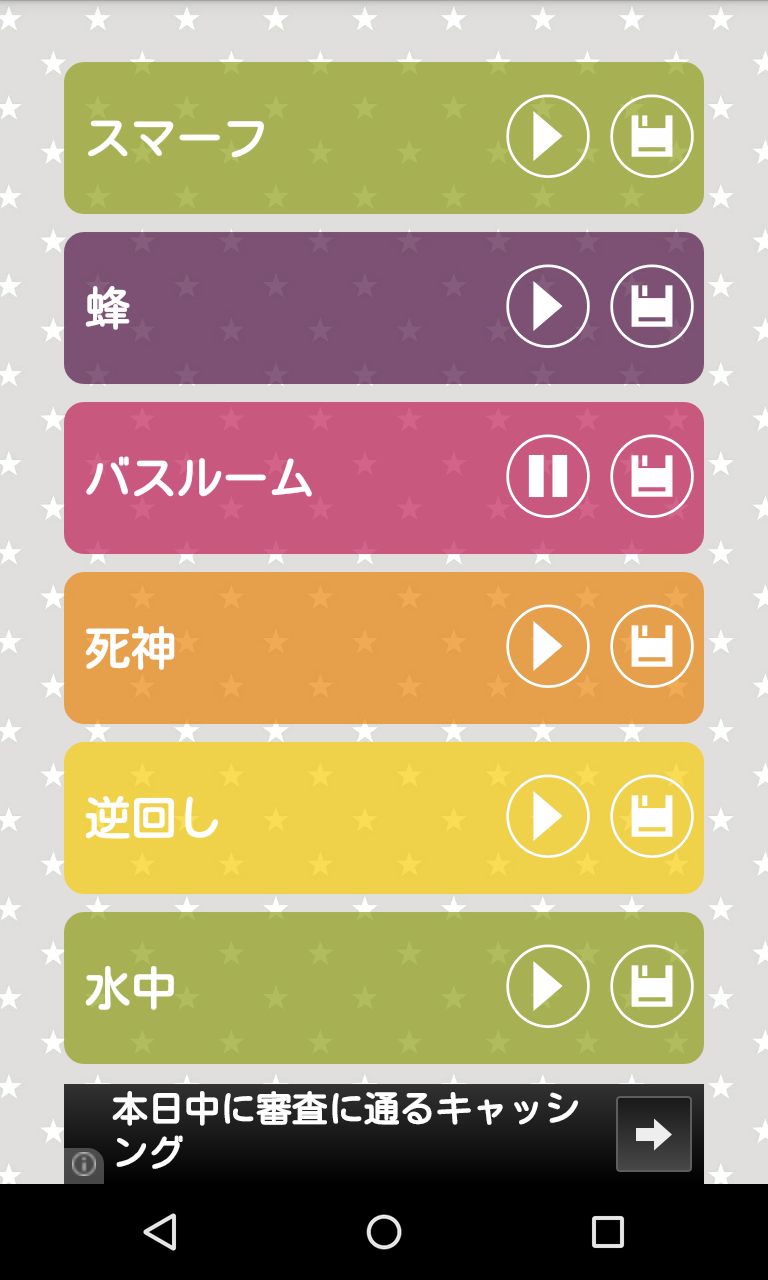Viewport: 768px width, 1280px height.
Task: Save the スマーフ effect recording
Action: coord(651,136)
